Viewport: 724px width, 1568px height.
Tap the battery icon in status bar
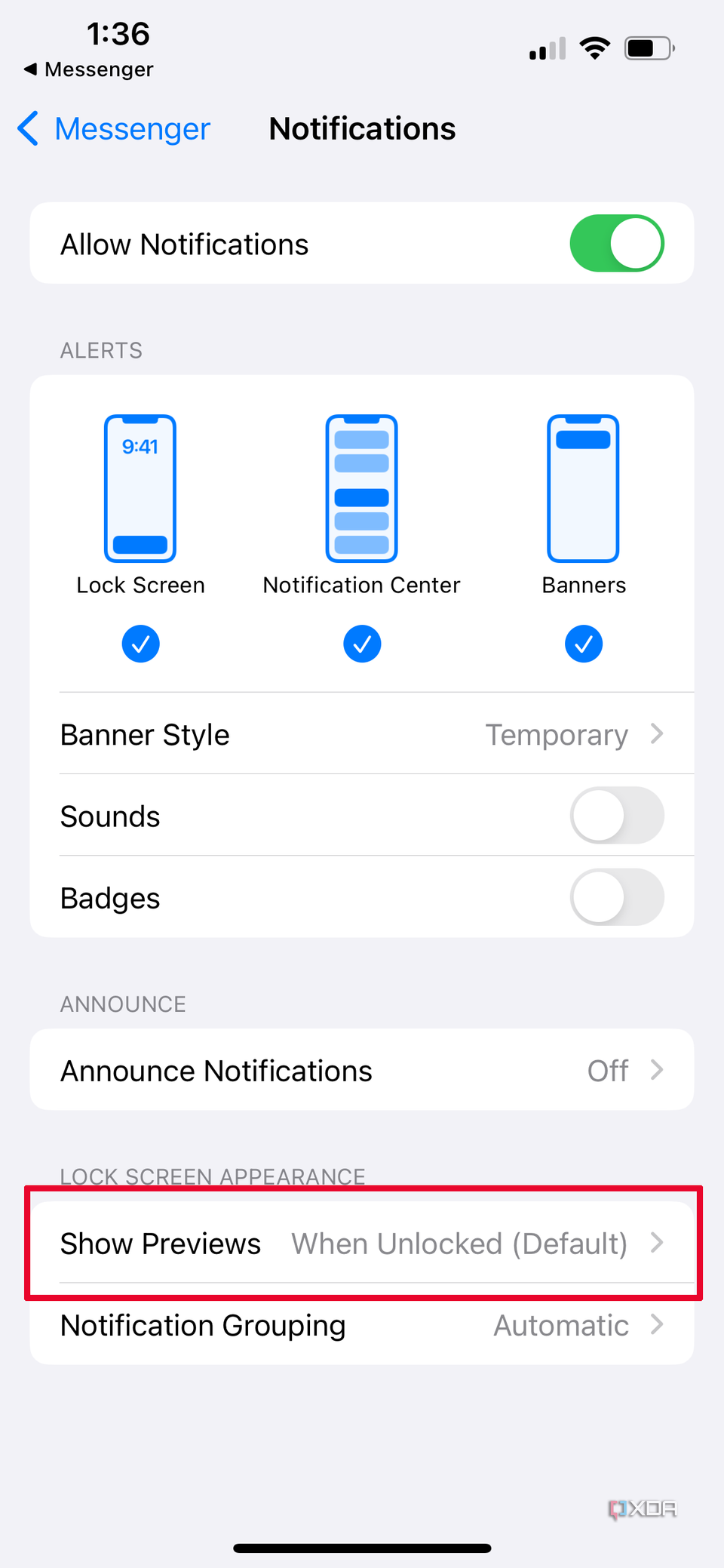coord(647,47)
